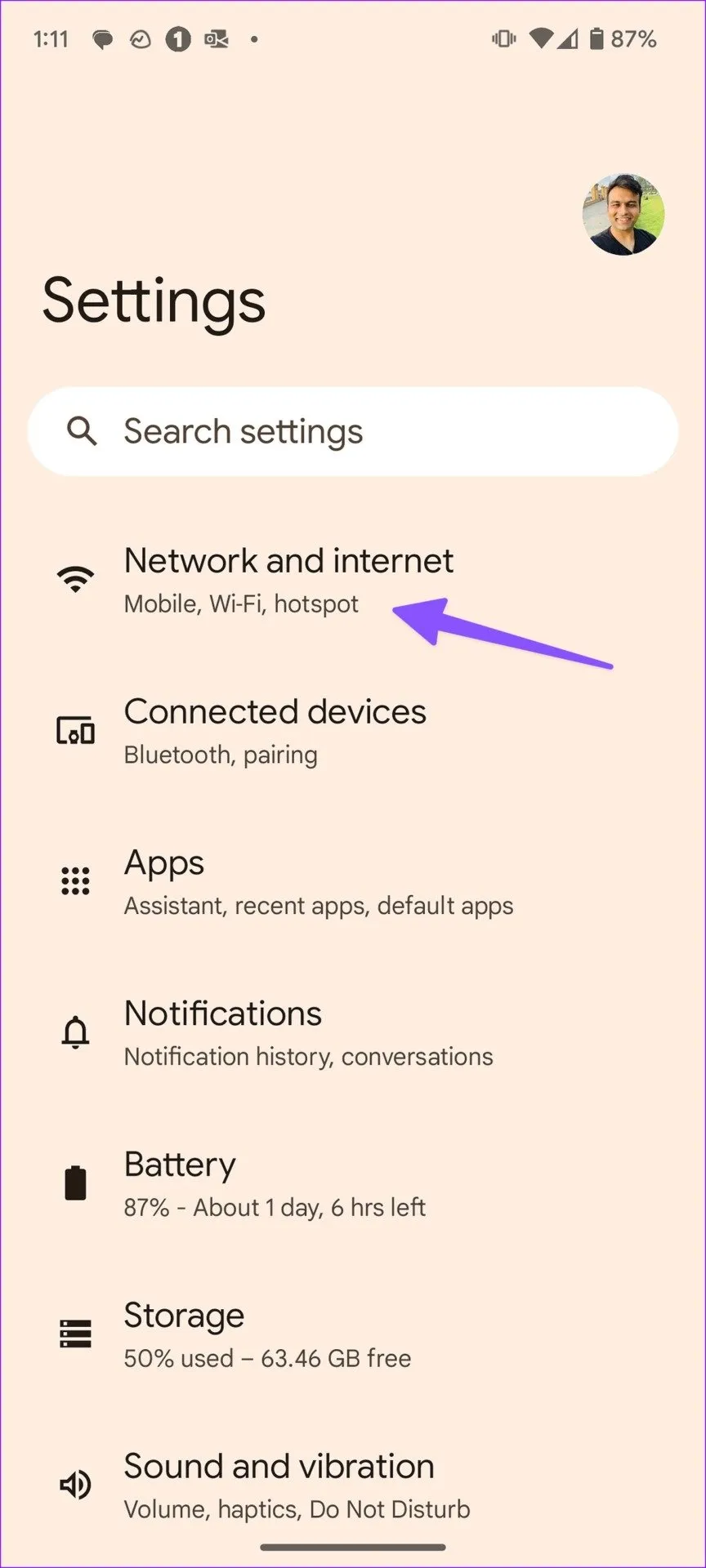Viewport: 706px width, 1568px height.
Task: Open the account profile picture
Action: (x=623, y=214)
